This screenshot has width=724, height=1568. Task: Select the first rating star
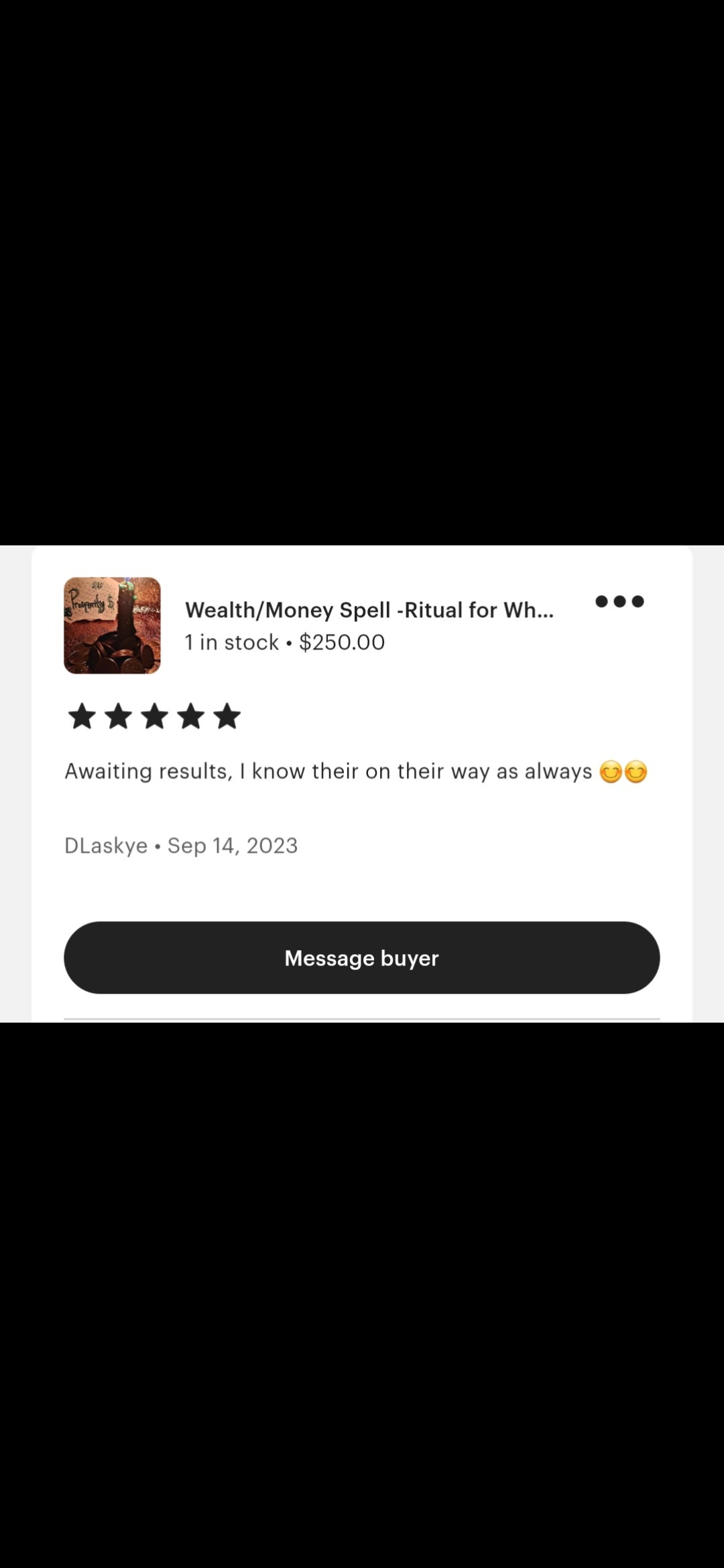82,716
